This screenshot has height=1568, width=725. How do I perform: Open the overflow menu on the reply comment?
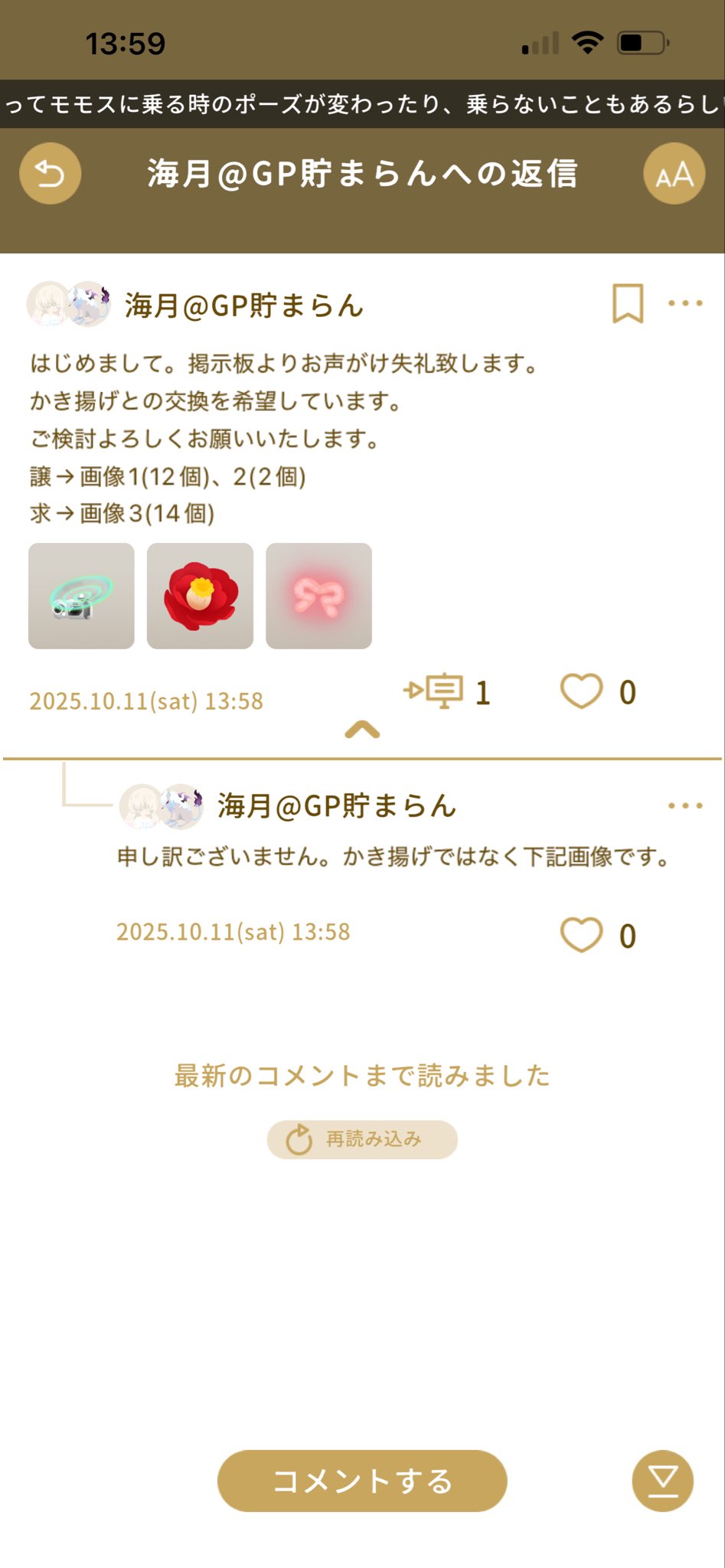coord(684,805)
